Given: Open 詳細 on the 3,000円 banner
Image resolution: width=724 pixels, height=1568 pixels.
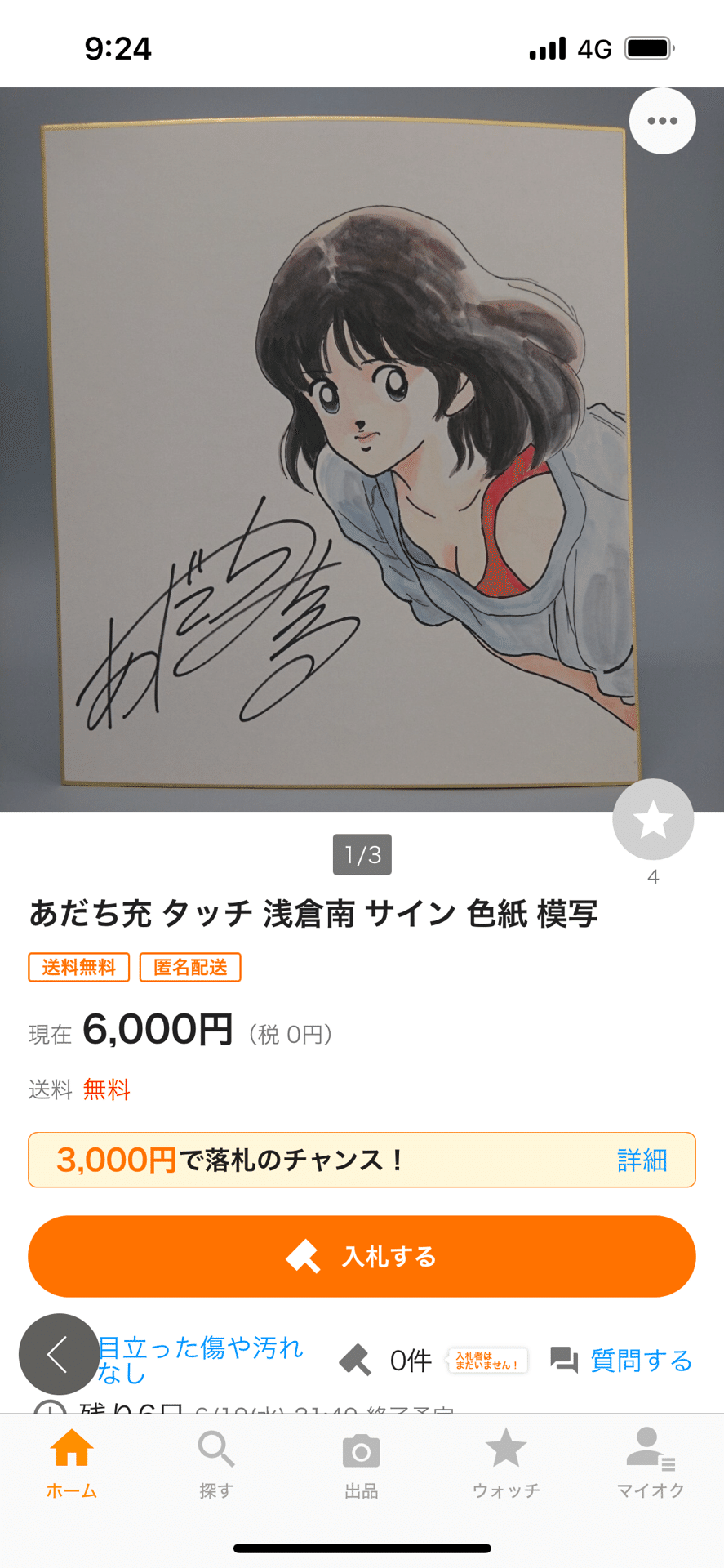Looking at the screenshot, I should 643,1160.
